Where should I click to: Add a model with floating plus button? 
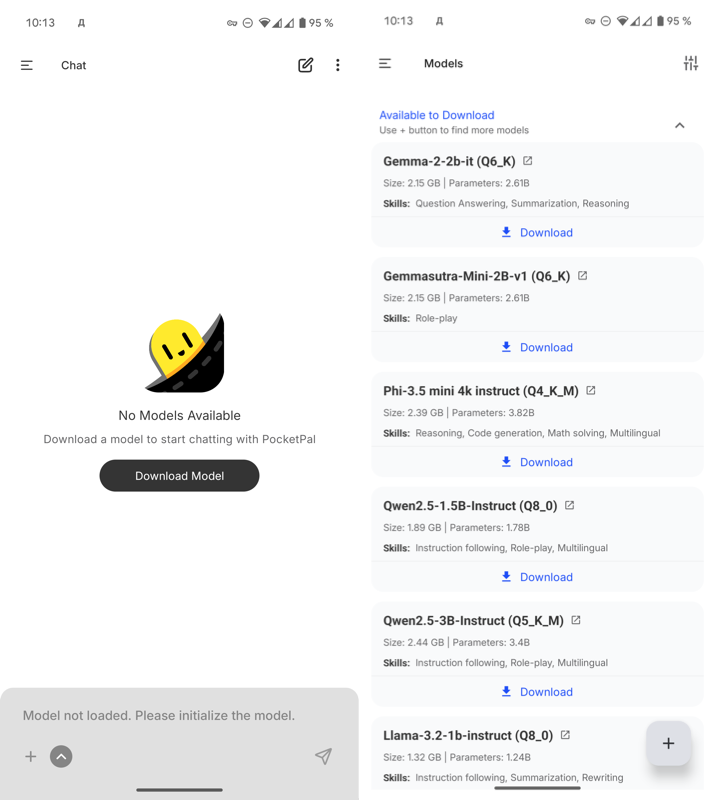[x=668, y=743]
